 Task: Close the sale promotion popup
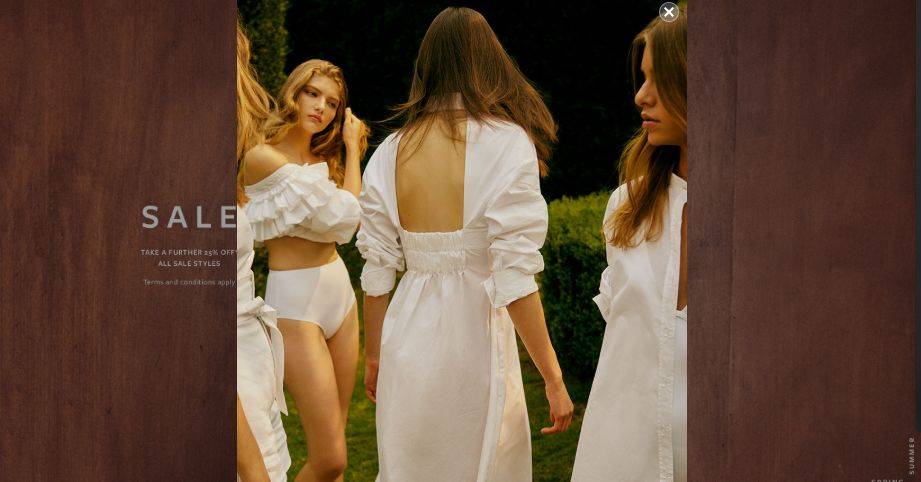[x=669, y=12]
